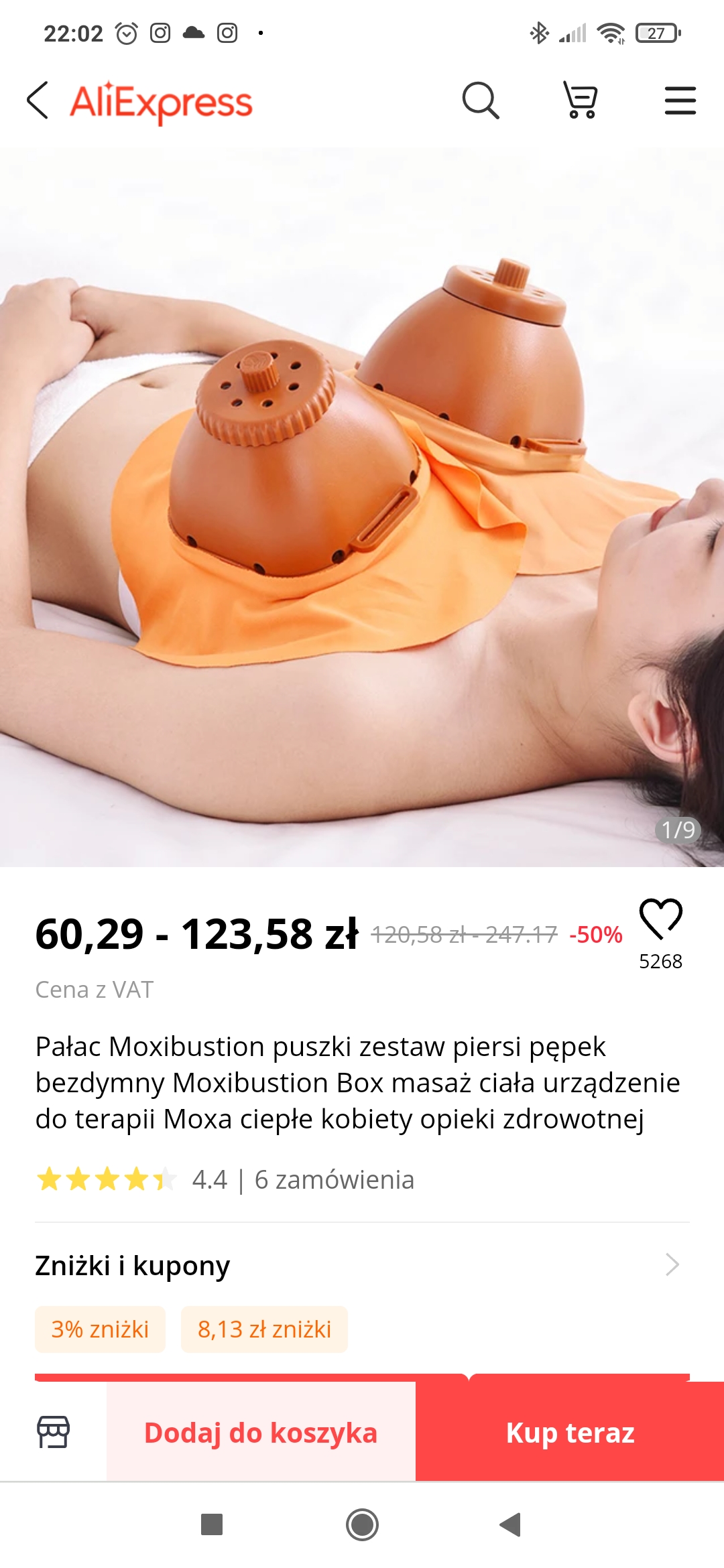Select the 8,13 zł zniżki coupon
The height and width of the screenshot is (1568, 724).
pyautogui.click(x=264, y=1329)
